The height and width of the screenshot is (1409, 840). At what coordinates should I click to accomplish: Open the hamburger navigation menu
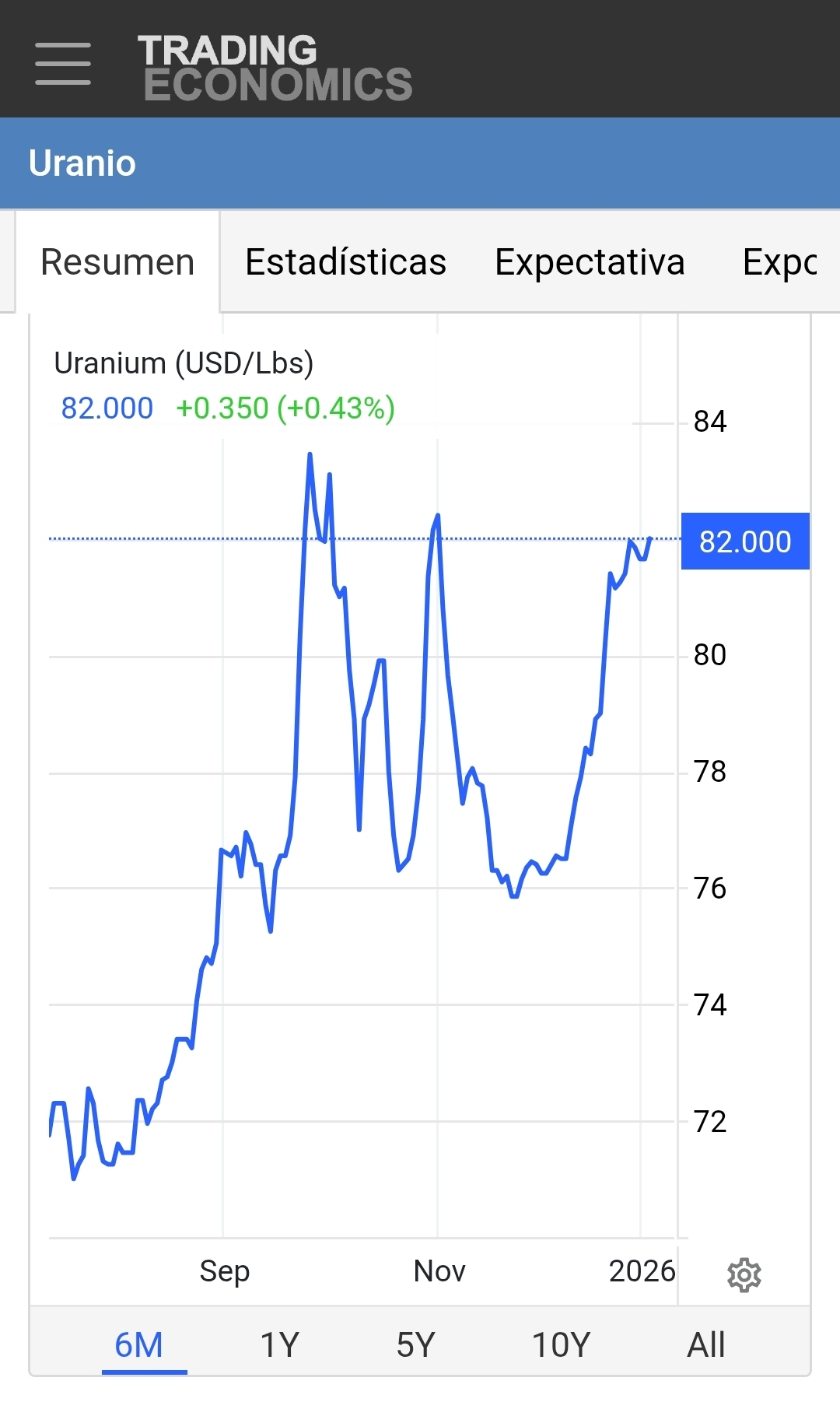(x=63, y=64)
